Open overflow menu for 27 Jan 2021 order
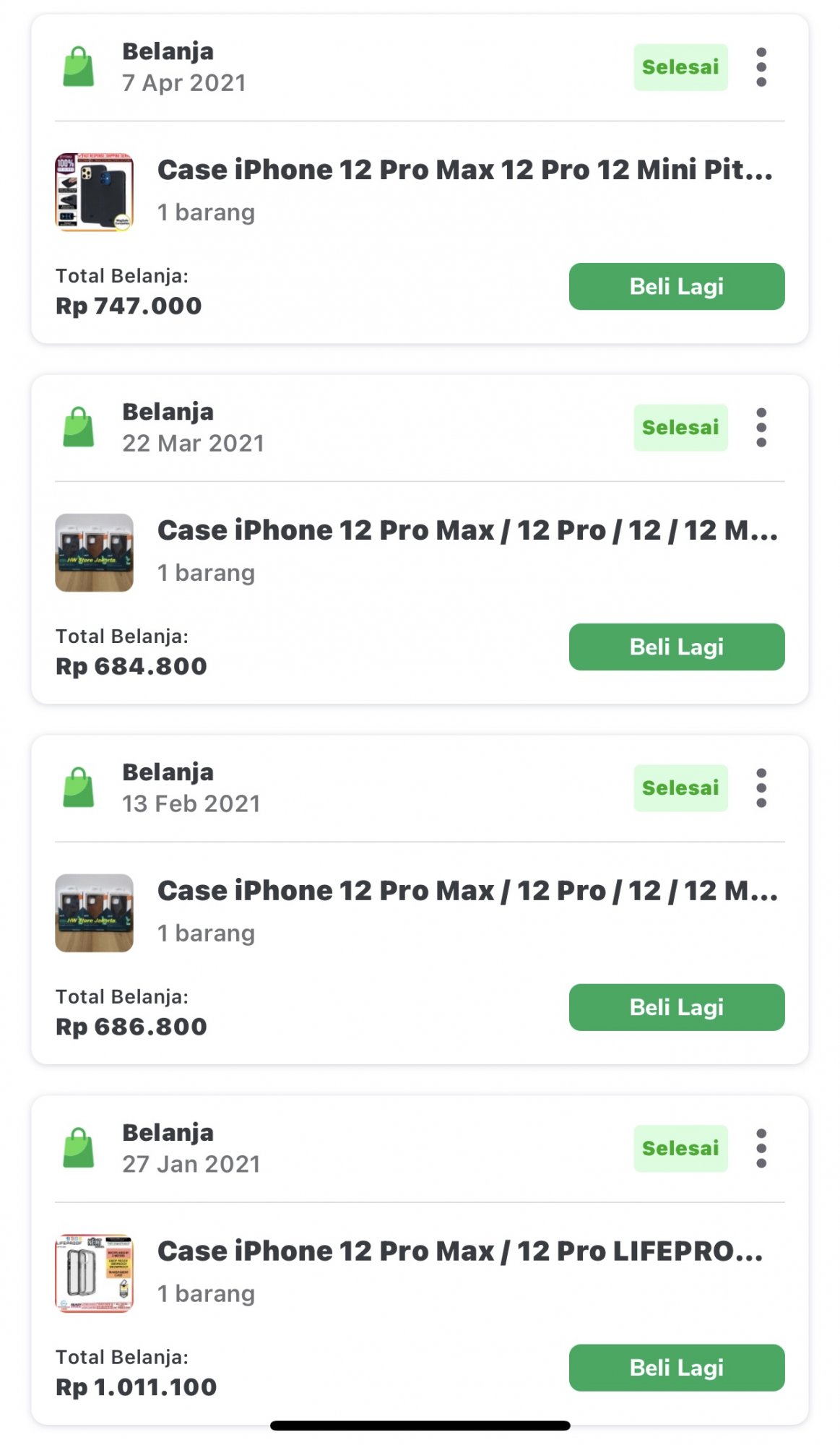Viewport: 840px width, 1445px height. pyautogui.click(x=761, y=1149)
